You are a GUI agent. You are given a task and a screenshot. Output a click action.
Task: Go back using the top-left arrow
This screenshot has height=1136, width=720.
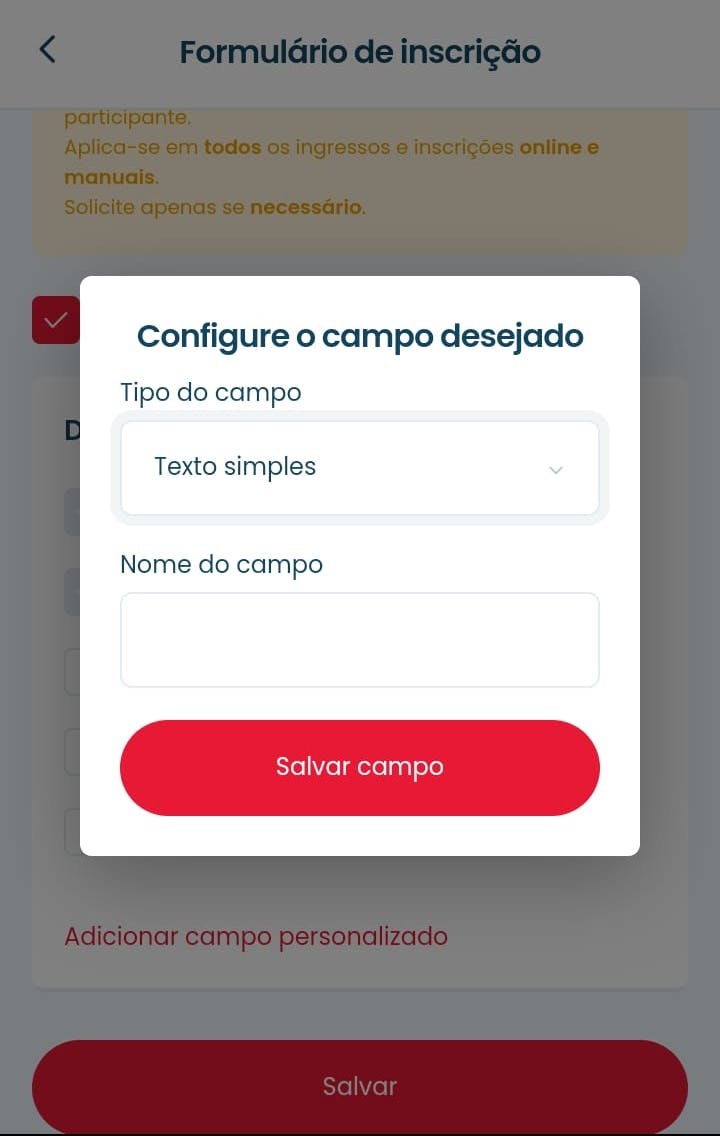47,50
